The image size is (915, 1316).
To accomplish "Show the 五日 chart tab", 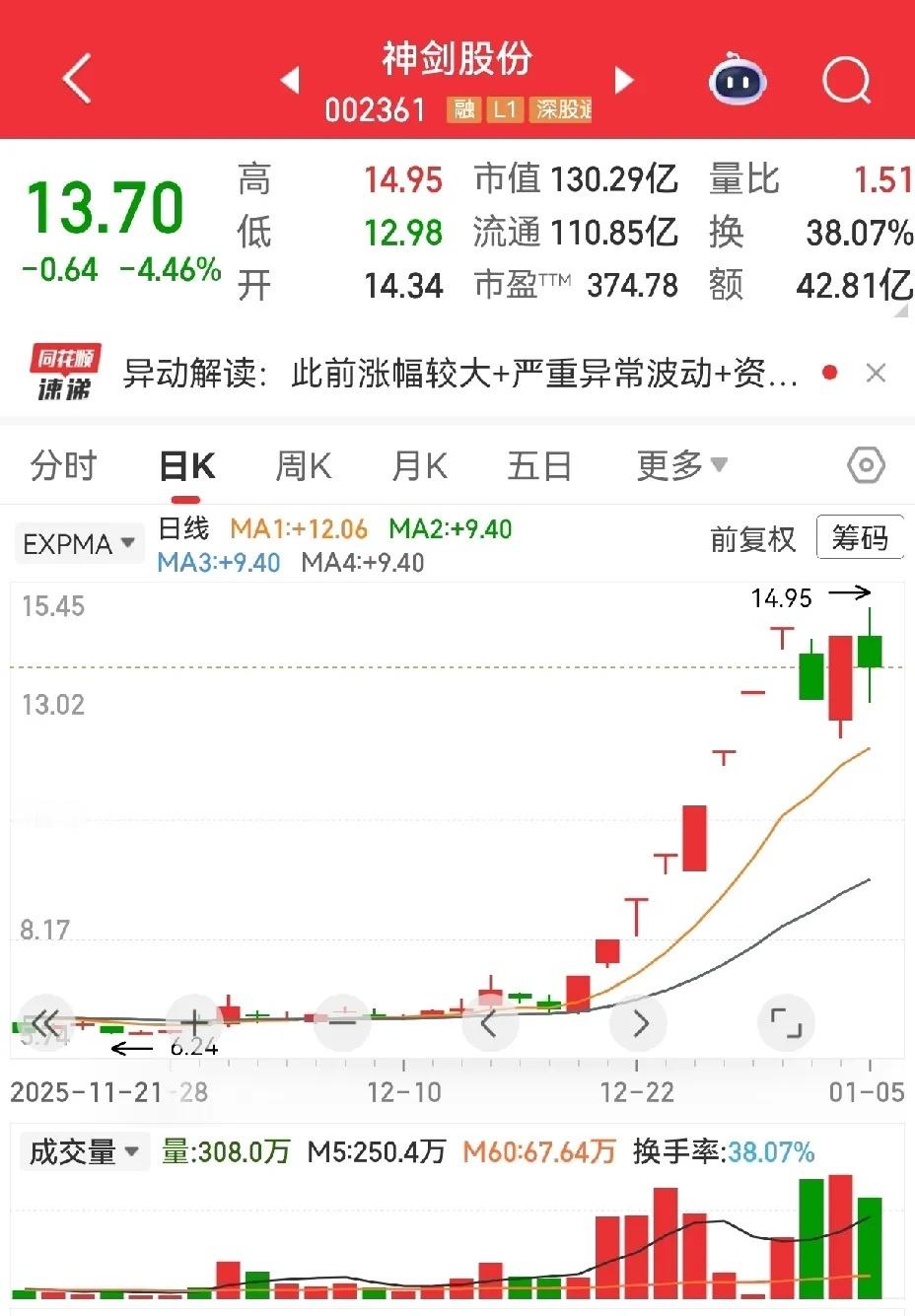I will 539,465.
